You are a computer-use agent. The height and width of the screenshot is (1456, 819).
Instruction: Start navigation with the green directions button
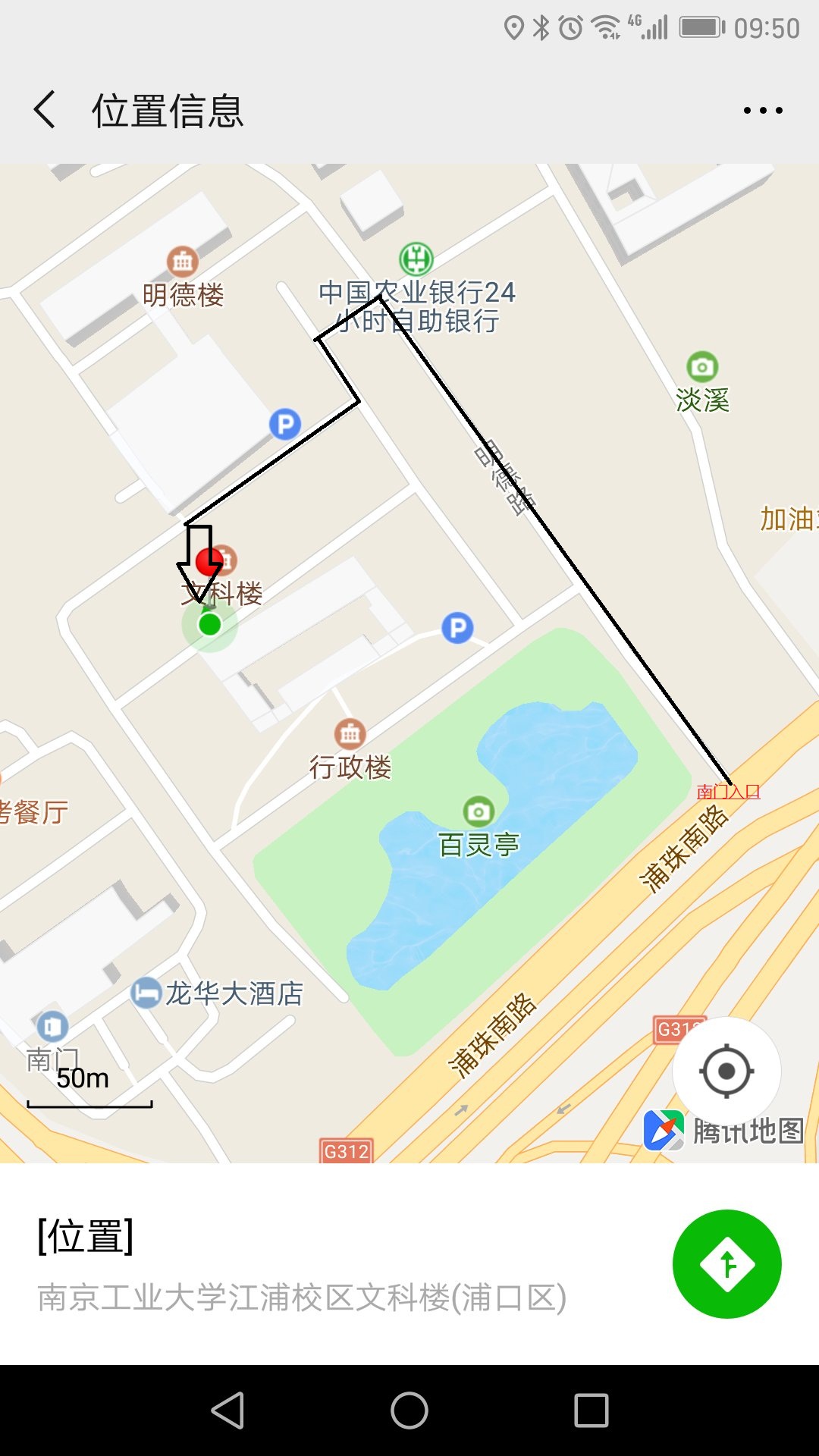[x=726, y=1264]
